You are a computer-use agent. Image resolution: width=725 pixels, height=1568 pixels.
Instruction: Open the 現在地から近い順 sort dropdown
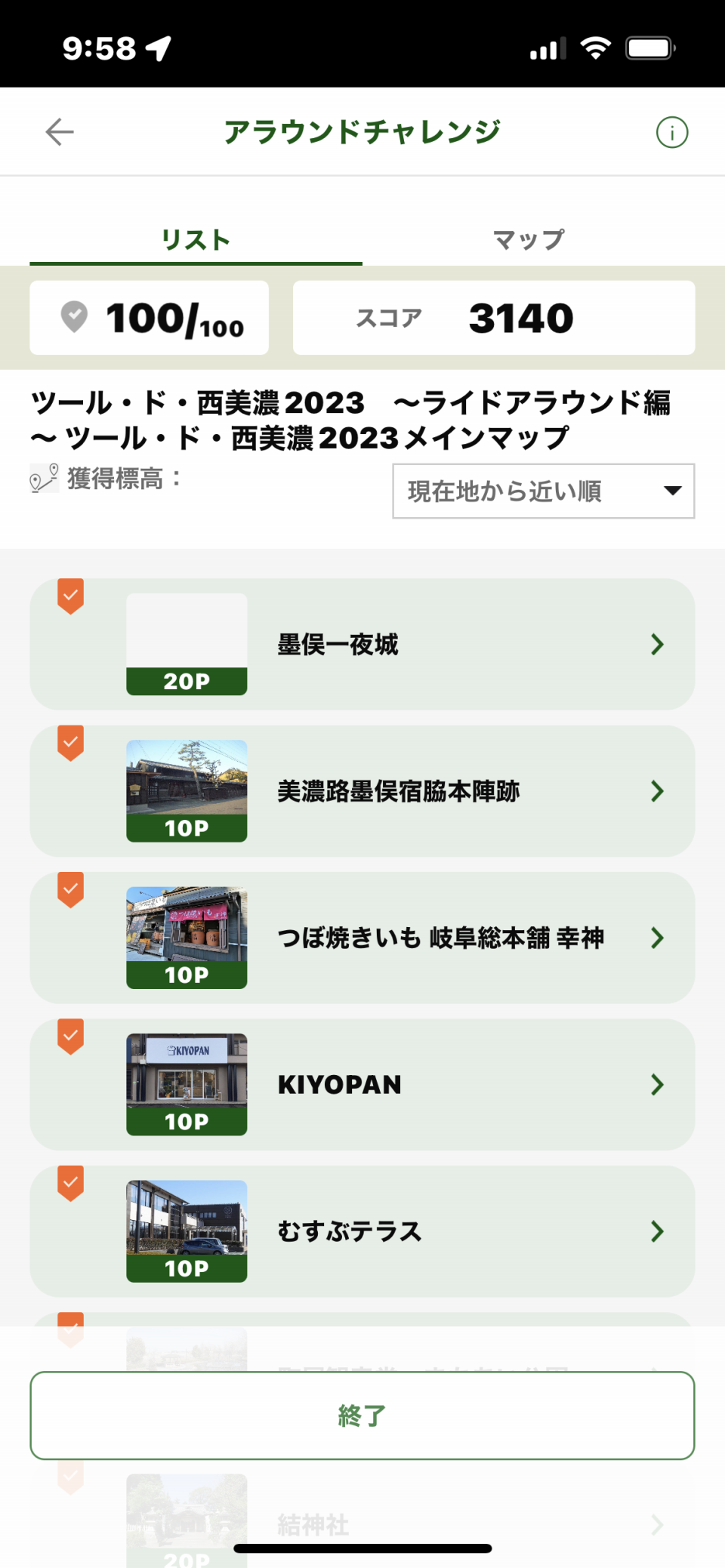543,491
